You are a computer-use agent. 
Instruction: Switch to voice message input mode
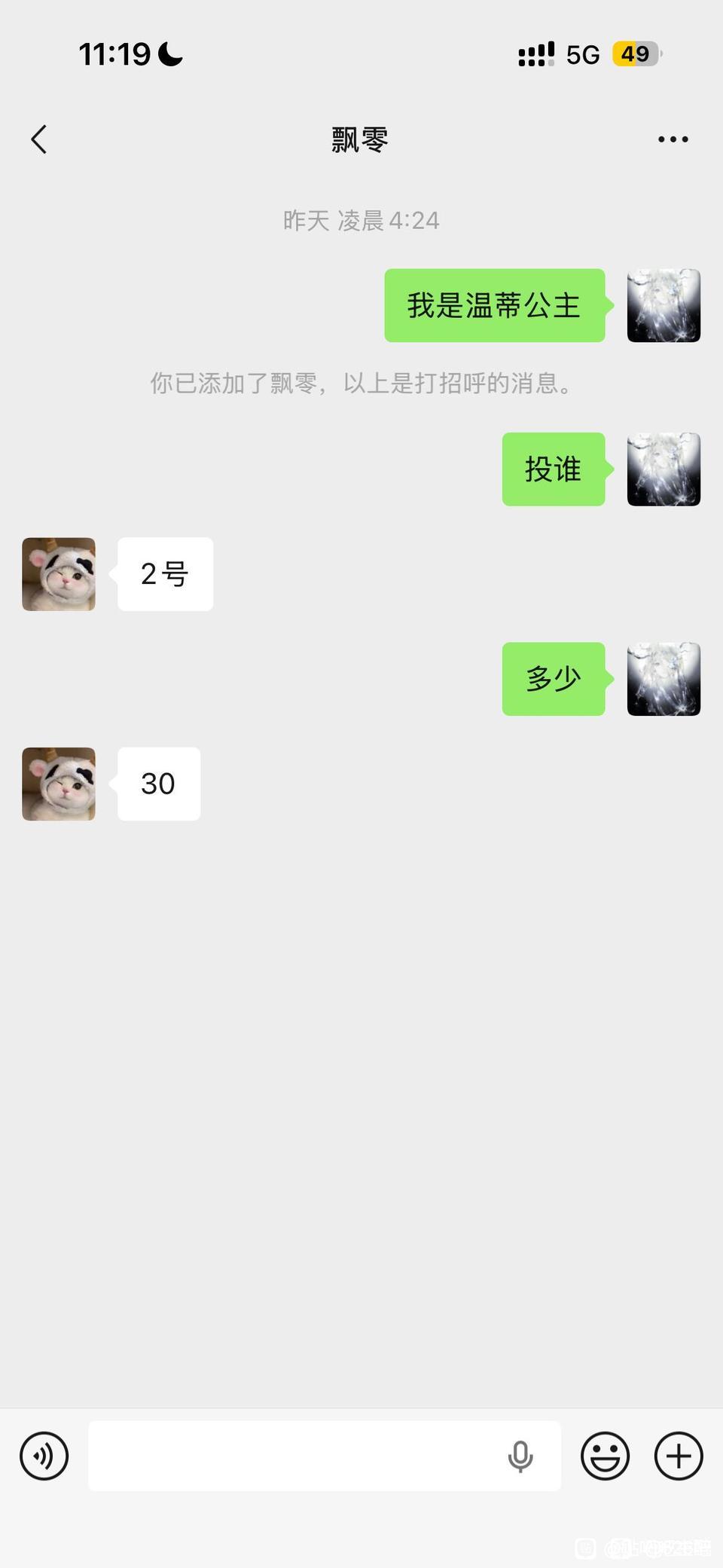pos(44,1456)
